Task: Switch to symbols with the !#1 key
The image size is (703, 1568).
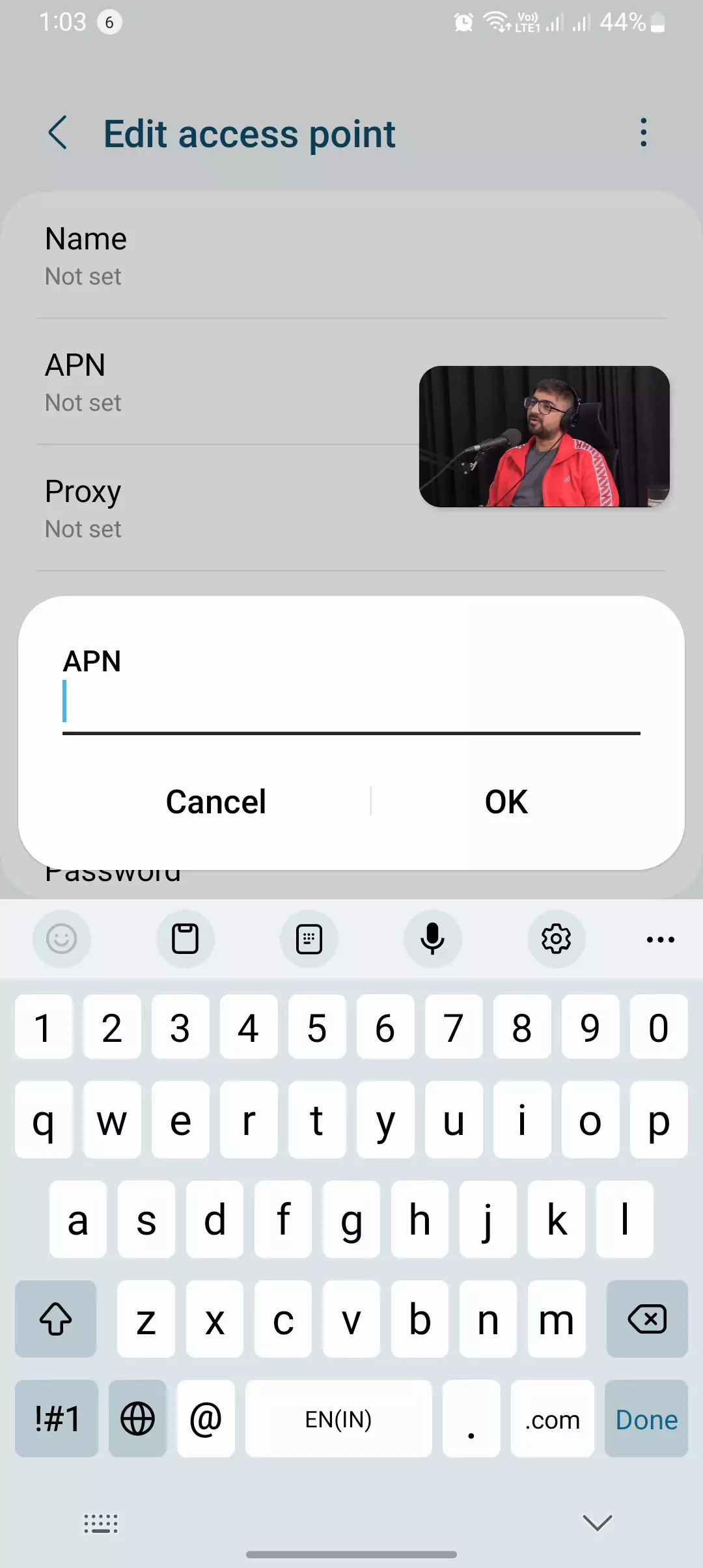Action: [x=56, y=1420]
